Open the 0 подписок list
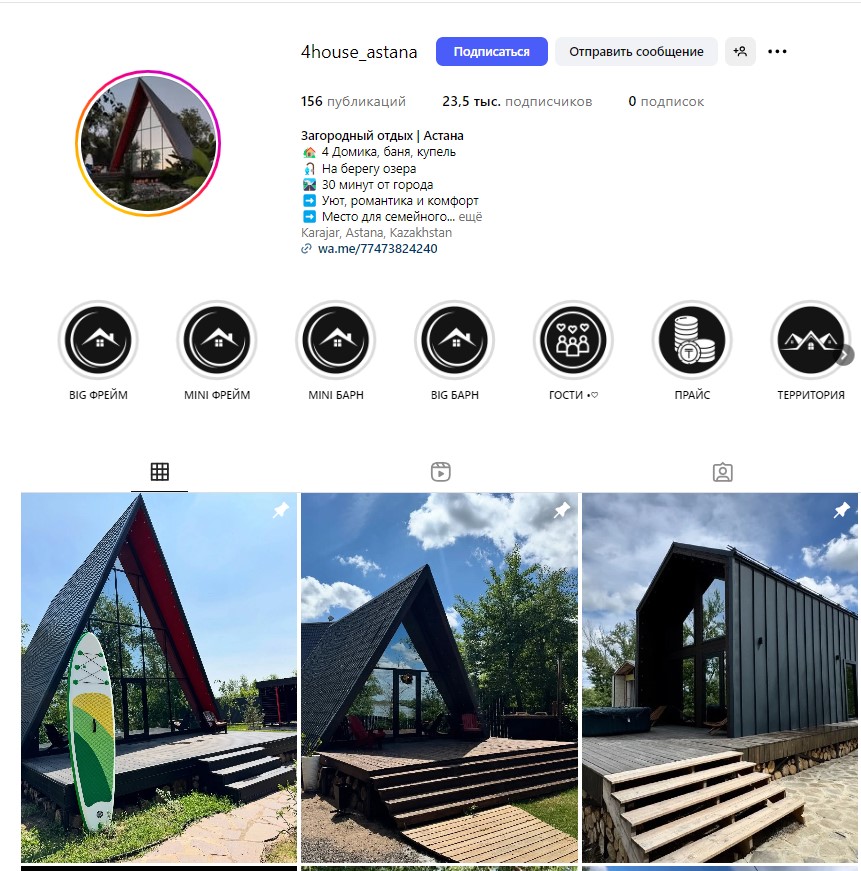 point(666,102)
